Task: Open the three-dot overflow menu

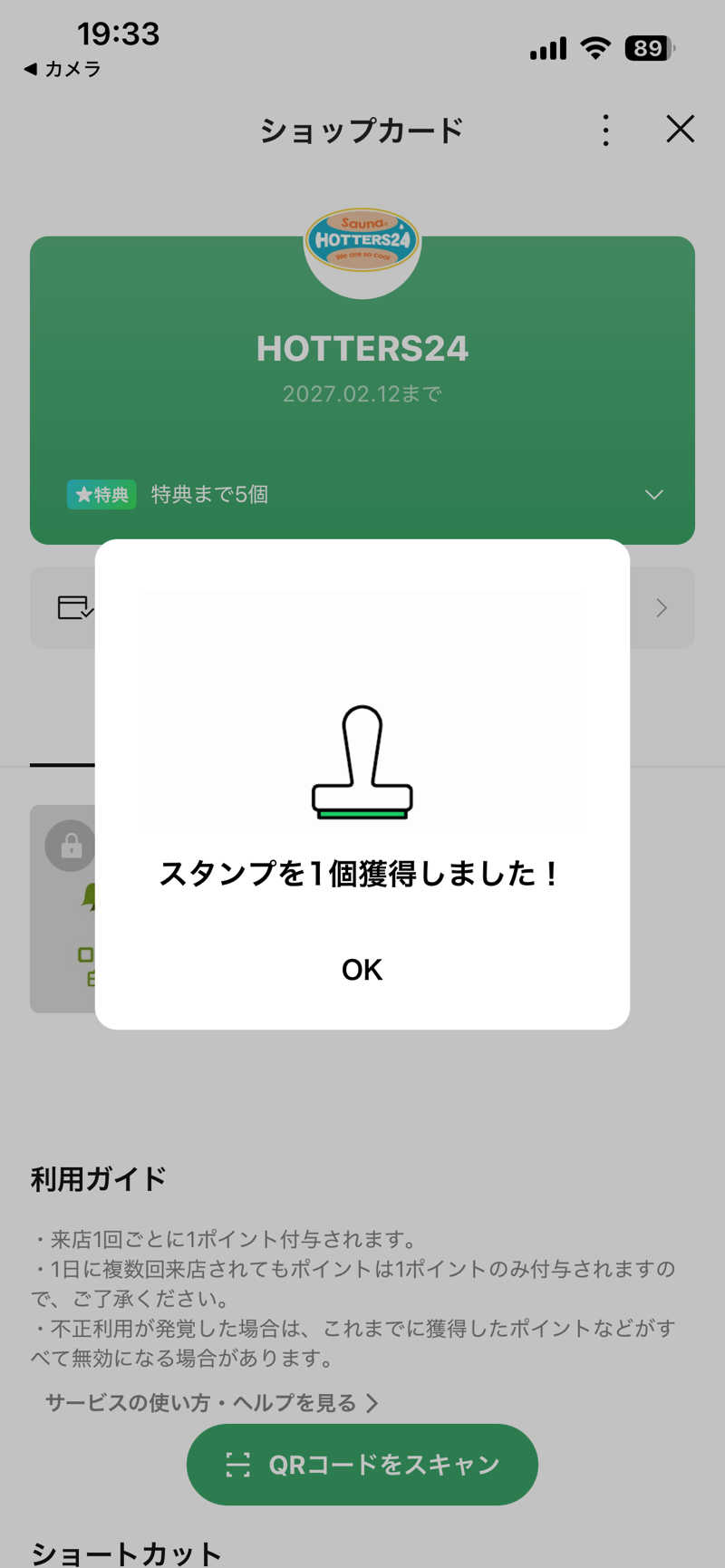Action: coord(604,131)
